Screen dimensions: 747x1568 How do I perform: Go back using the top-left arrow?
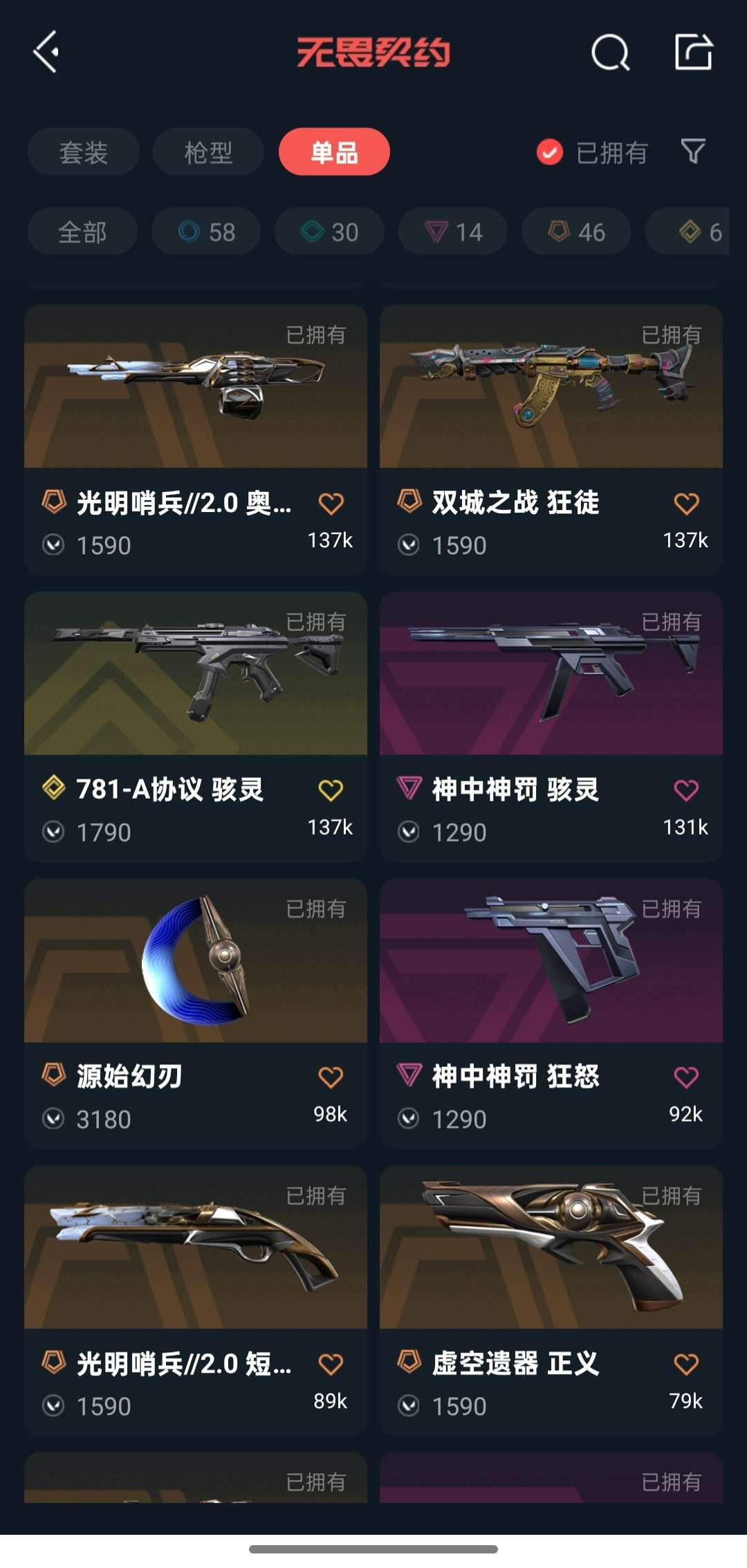pyautogui.click(x=46, y=52)
